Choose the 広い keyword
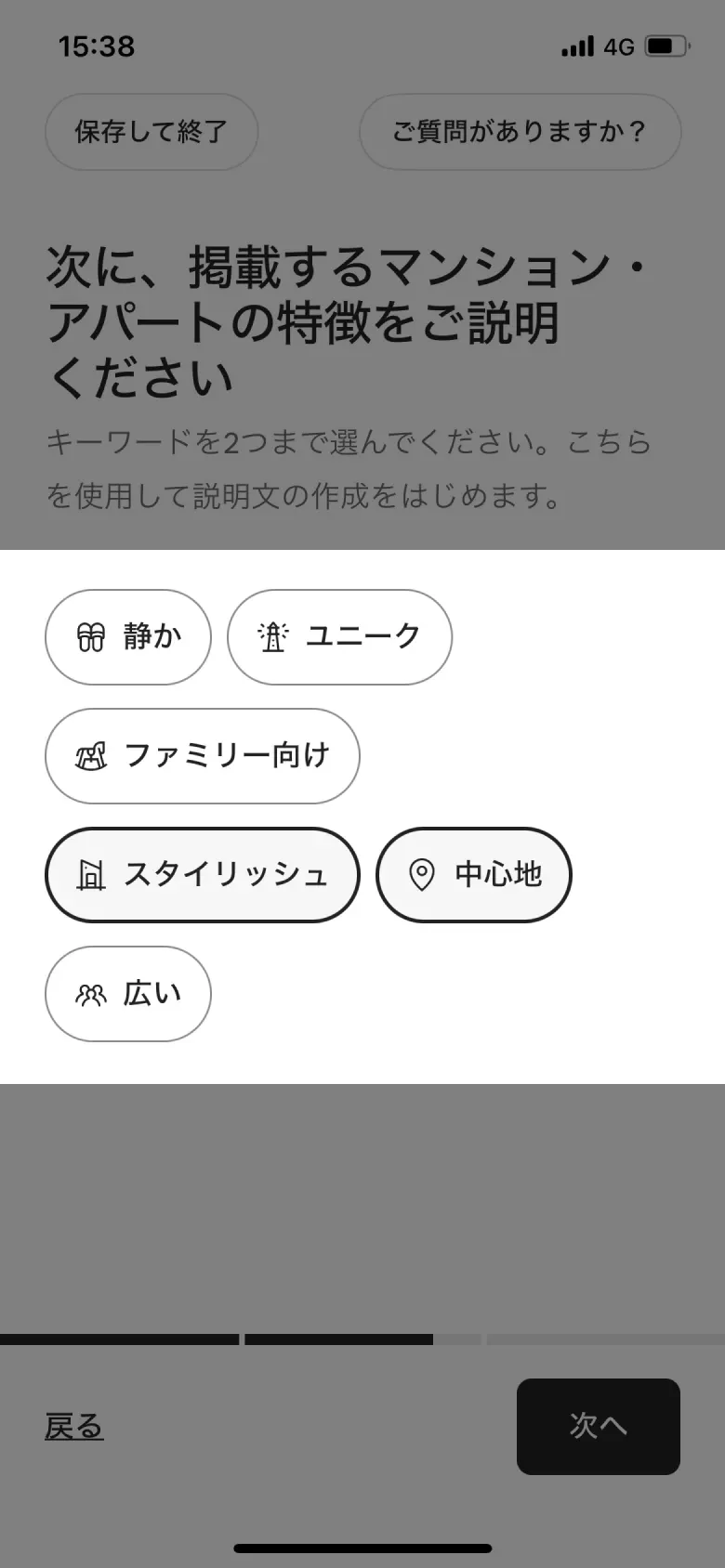The width and height of the screenshot is (725, 1568). [x=127, y=993]
